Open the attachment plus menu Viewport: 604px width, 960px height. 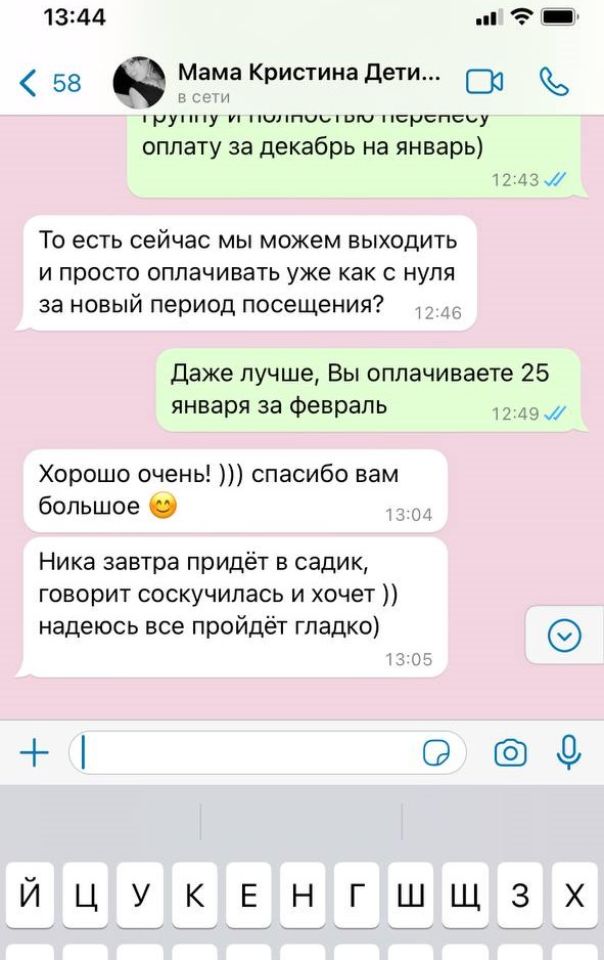tap(35, 753)
